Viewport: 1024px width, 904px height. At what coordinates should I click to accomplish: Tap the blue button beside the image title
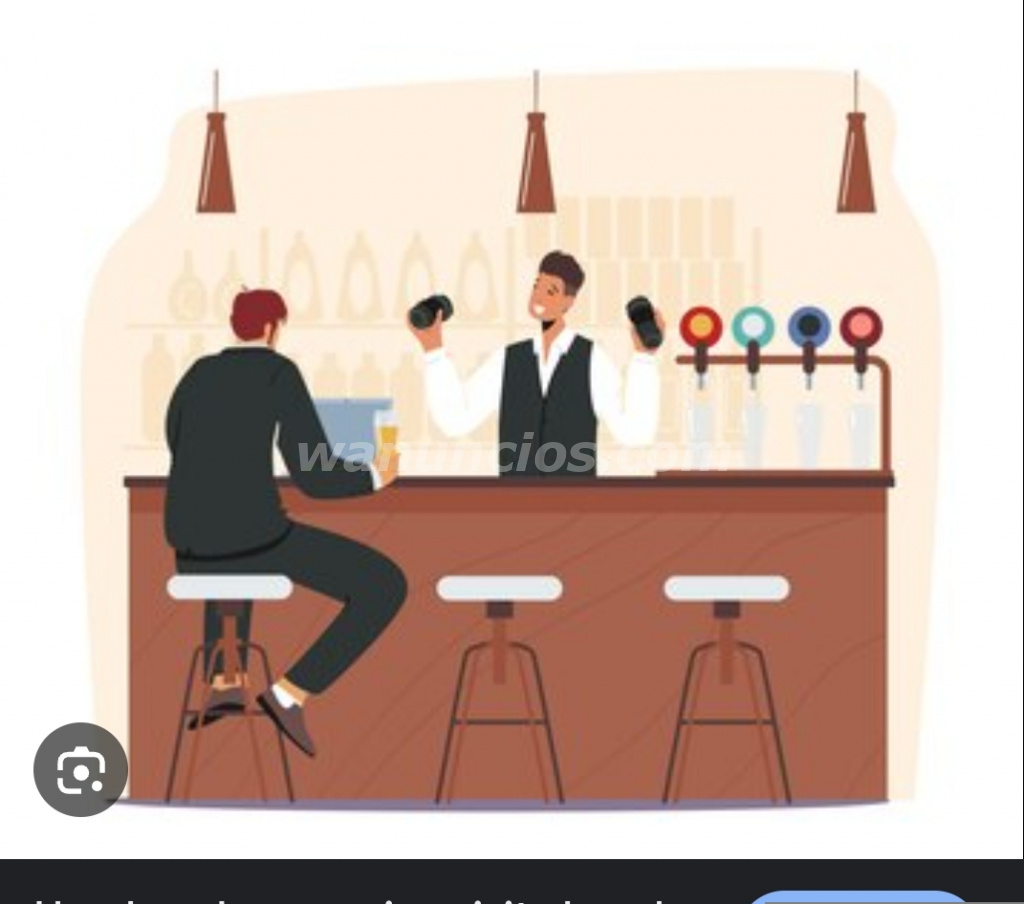[x=860, y=896]
